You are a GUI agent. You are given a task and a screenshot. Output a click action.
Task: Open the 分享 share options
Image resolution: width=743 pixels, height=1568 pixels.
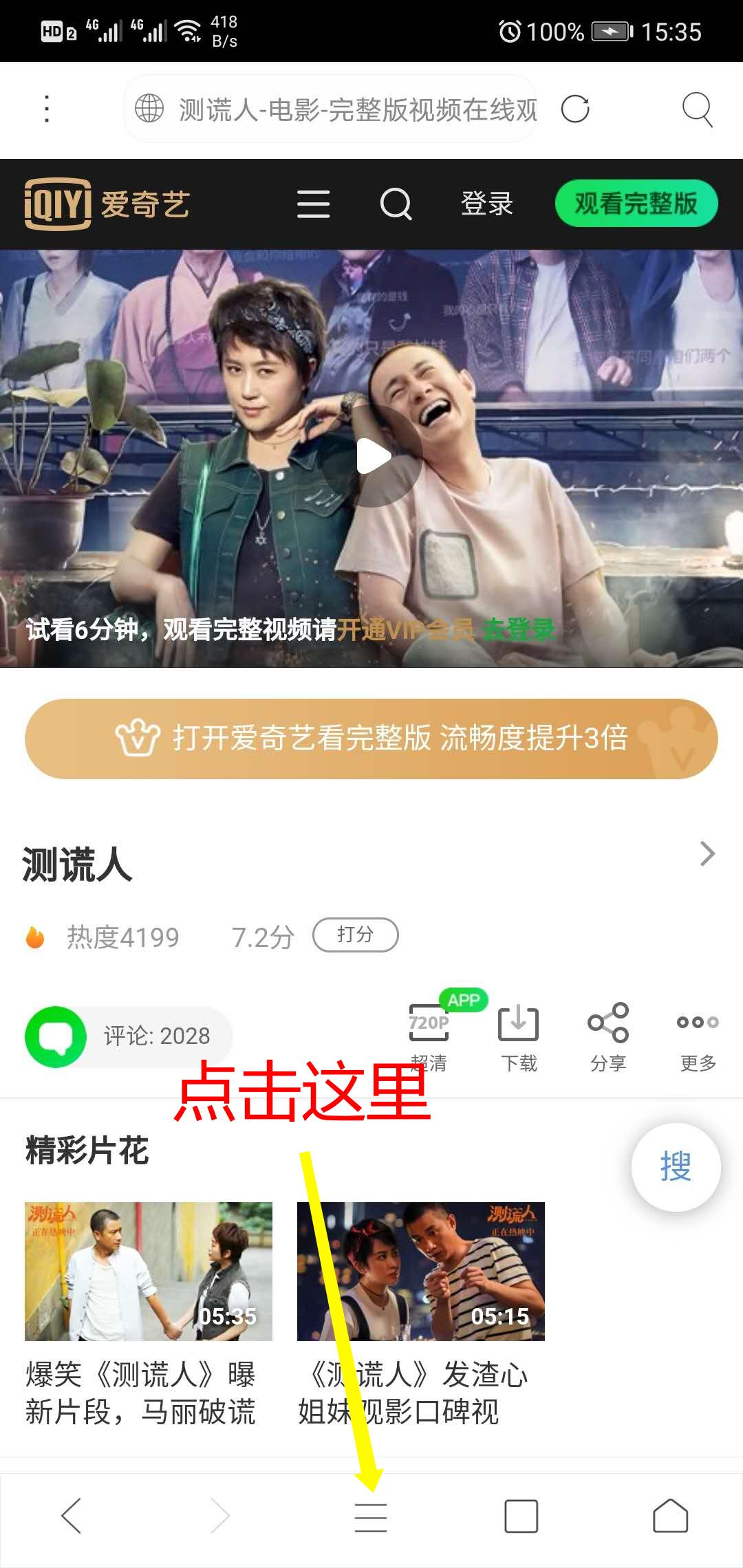pyautogui.click(x=607, y=1025)
